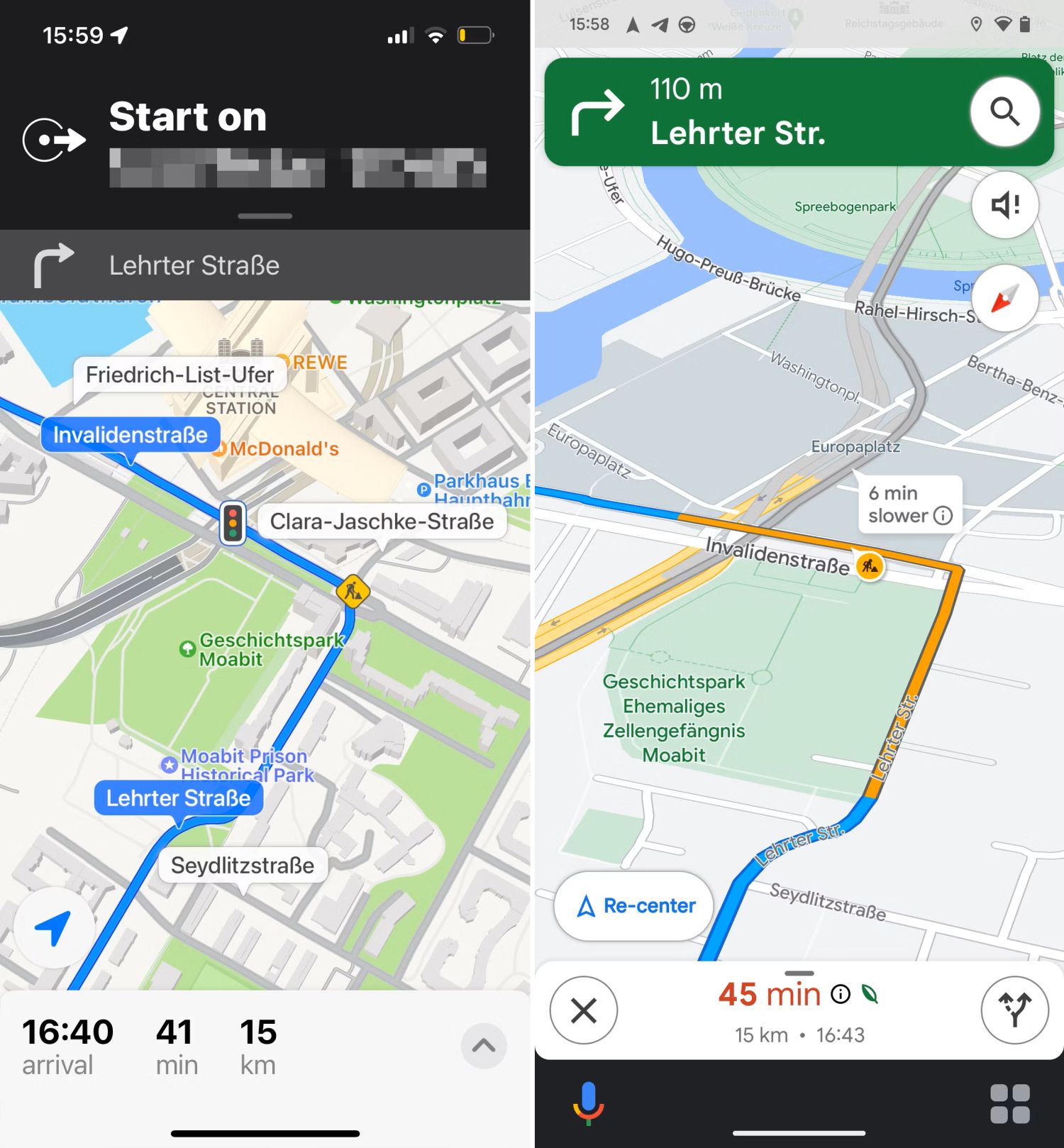Tap the roadworks icon on Invalidenstraße in Google Maps

(870, 565)
